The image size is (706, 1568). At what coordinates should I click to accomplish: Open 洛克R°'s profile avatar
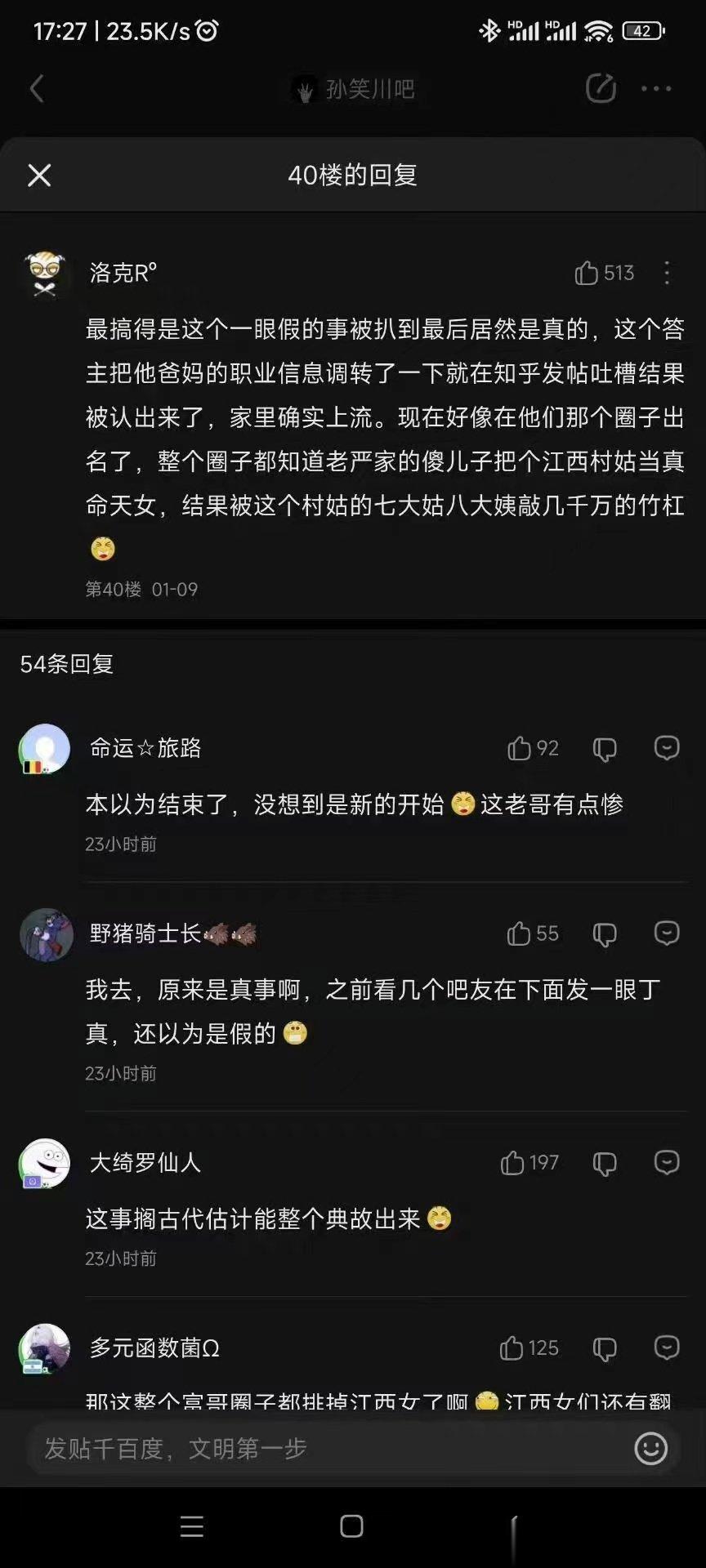45,275
